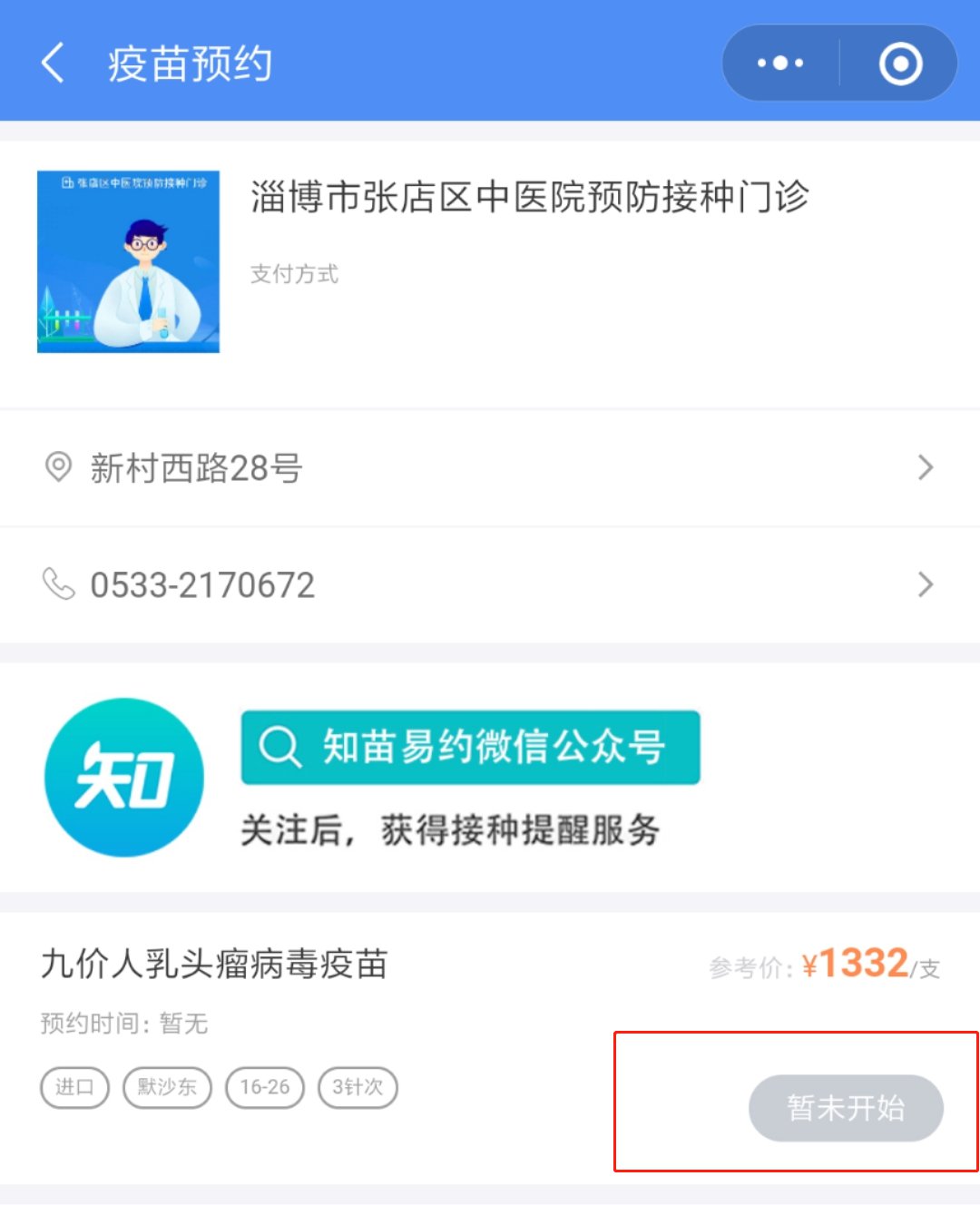Tap the 暂未开始 button for the HPV vaccine
Screen dimensions: 980x1225
[846, 1108]
